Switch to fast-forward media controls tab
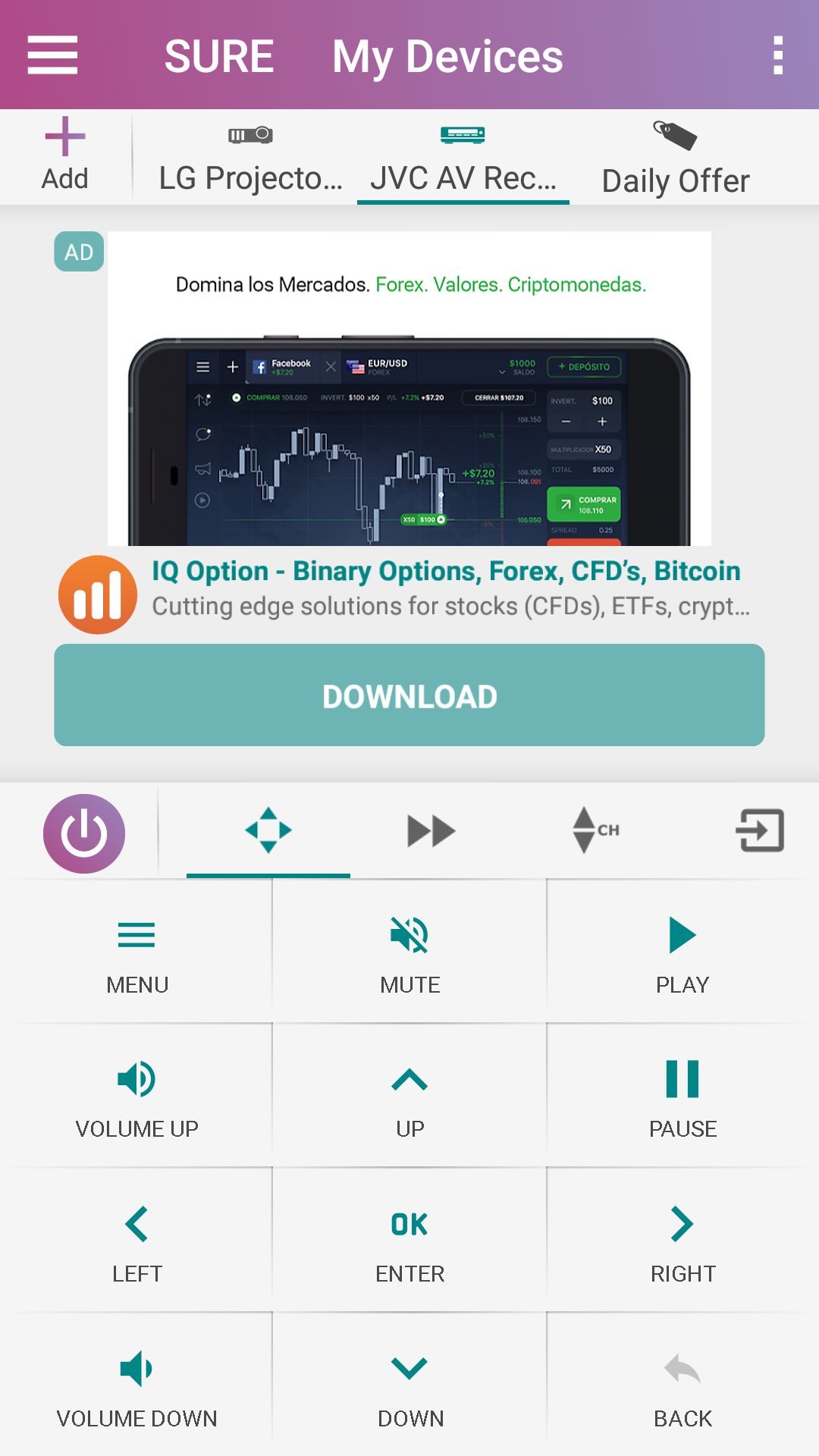 point(431,831)
